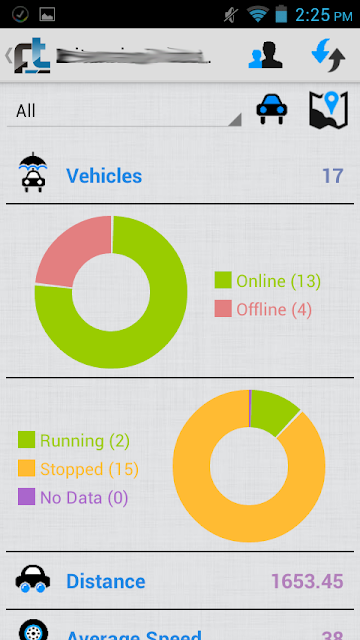This screenshot has height=640, width=360.
Task: Open the Vehicles row showing 17
Action: [180, 176]
